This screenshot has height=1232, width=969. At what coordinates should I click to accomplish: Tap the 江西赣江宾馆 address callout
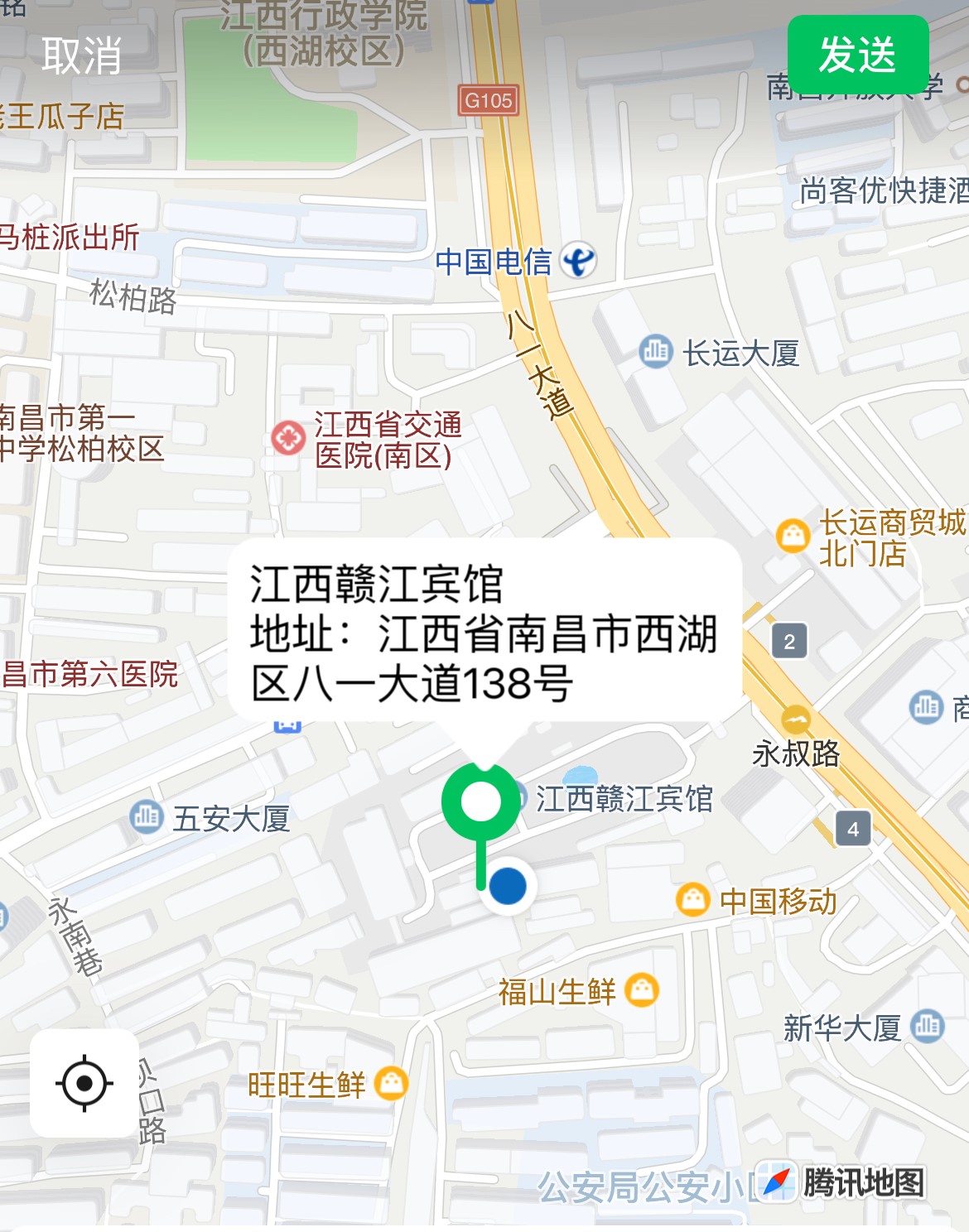[x=485, y=635]
